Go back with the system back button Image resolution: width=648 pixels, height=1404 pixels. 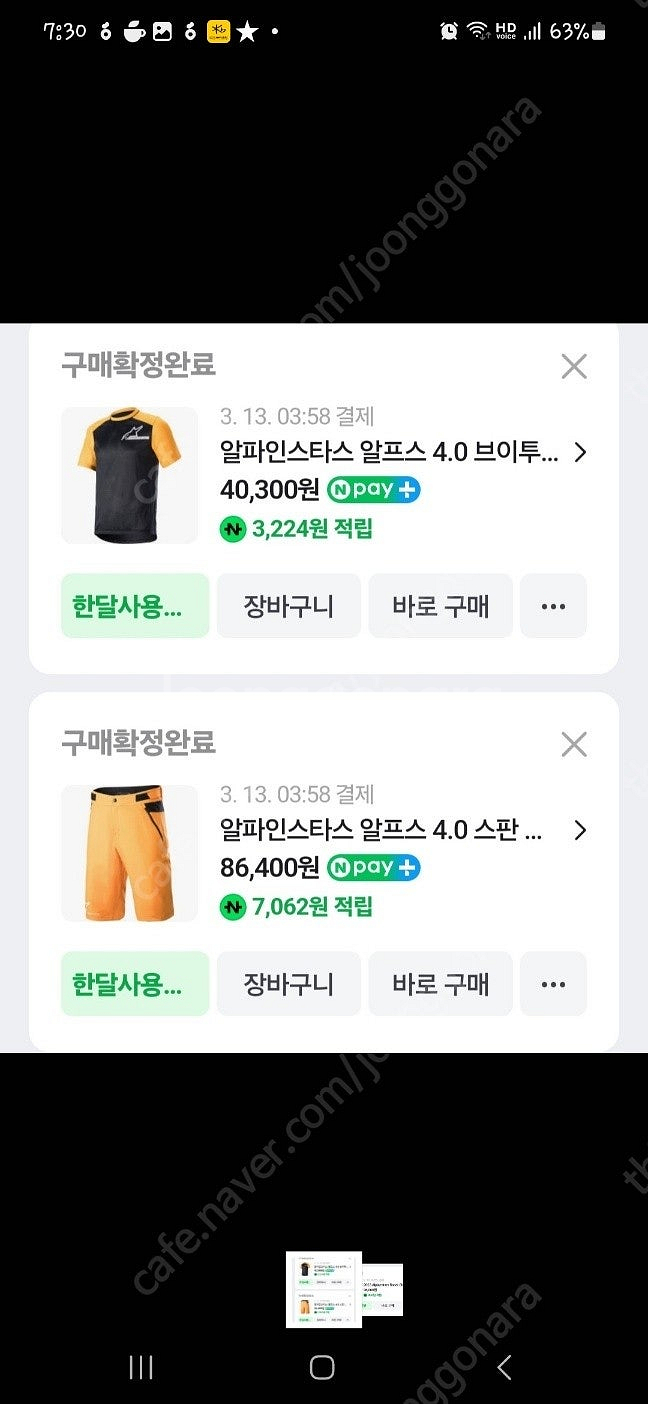(x=504, y=1367)
